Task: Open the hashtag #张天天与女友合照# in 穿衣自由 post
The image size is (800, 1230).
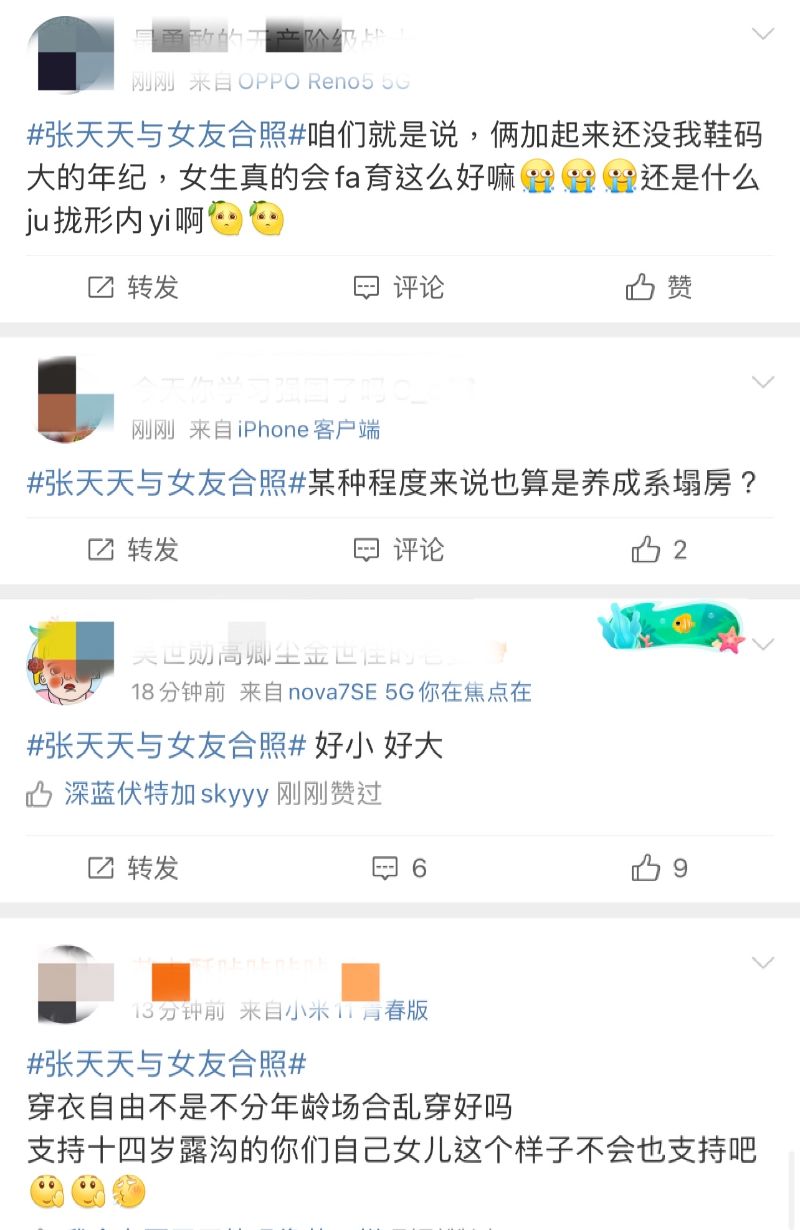Action: pos(166,1063)
